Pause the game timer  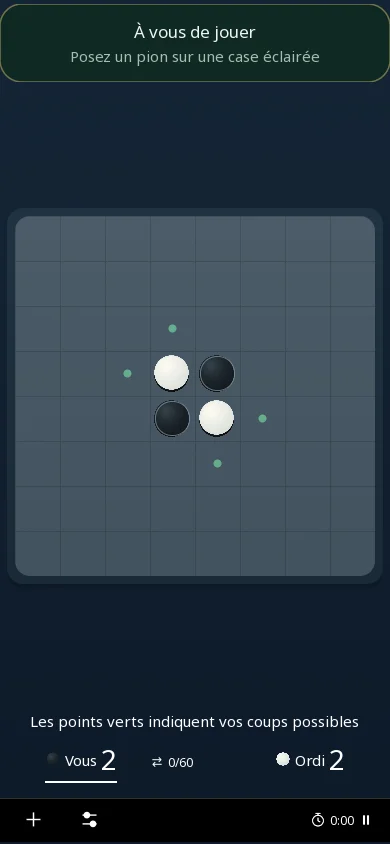366,820
